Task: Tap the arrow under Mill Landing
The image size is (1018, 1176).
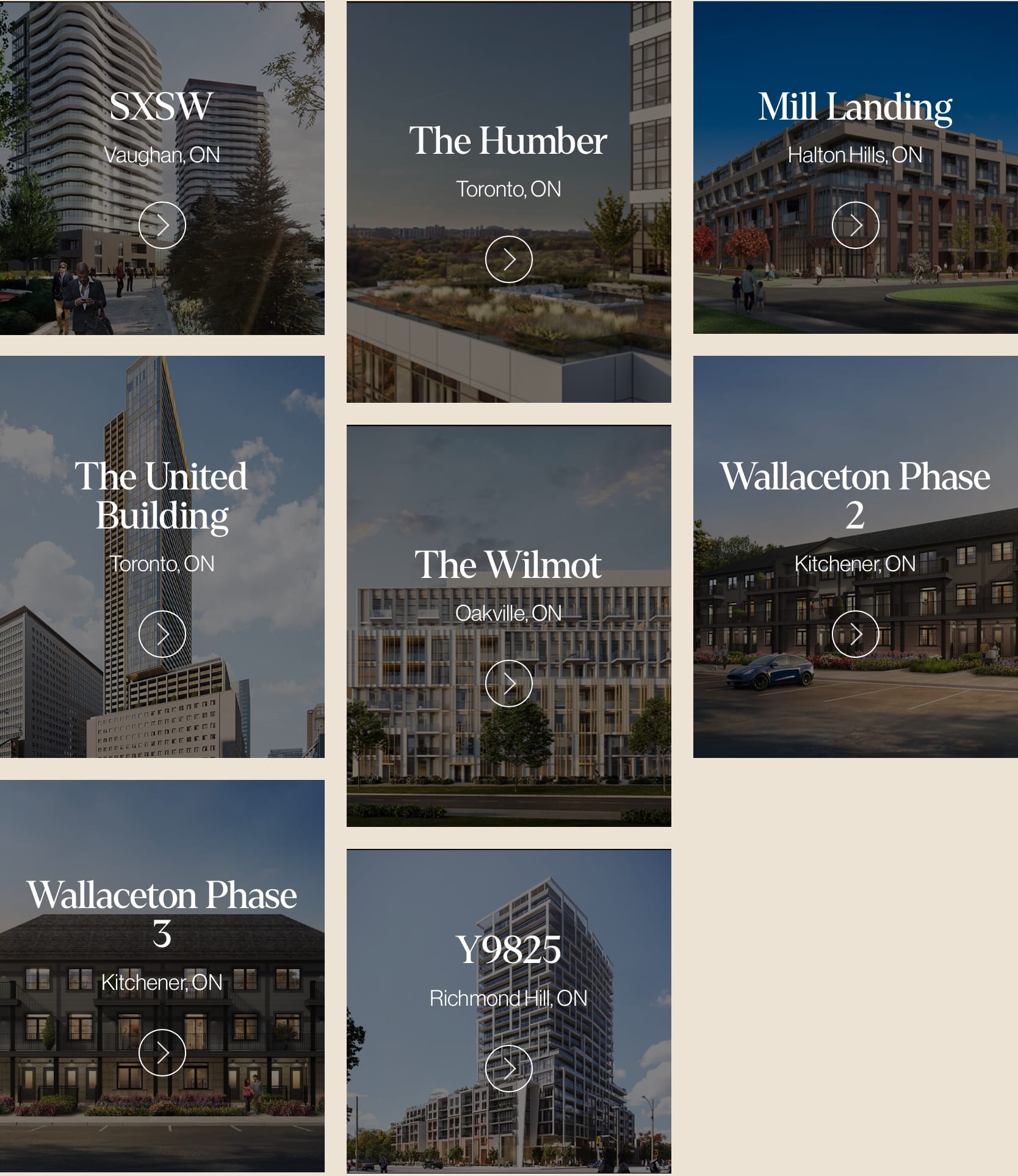Action: 854,225
